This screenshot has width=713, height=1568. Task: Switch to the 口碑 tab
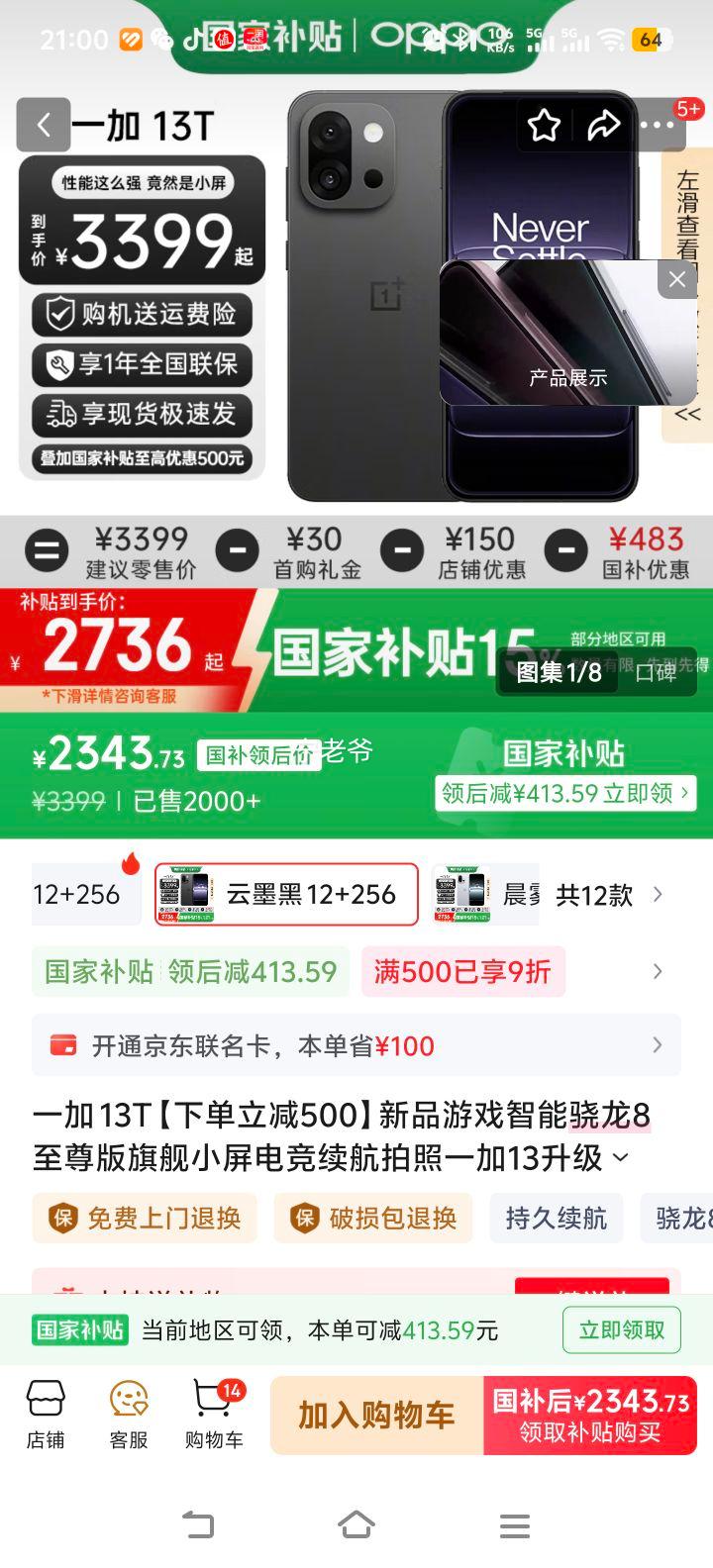coord(656,672)
